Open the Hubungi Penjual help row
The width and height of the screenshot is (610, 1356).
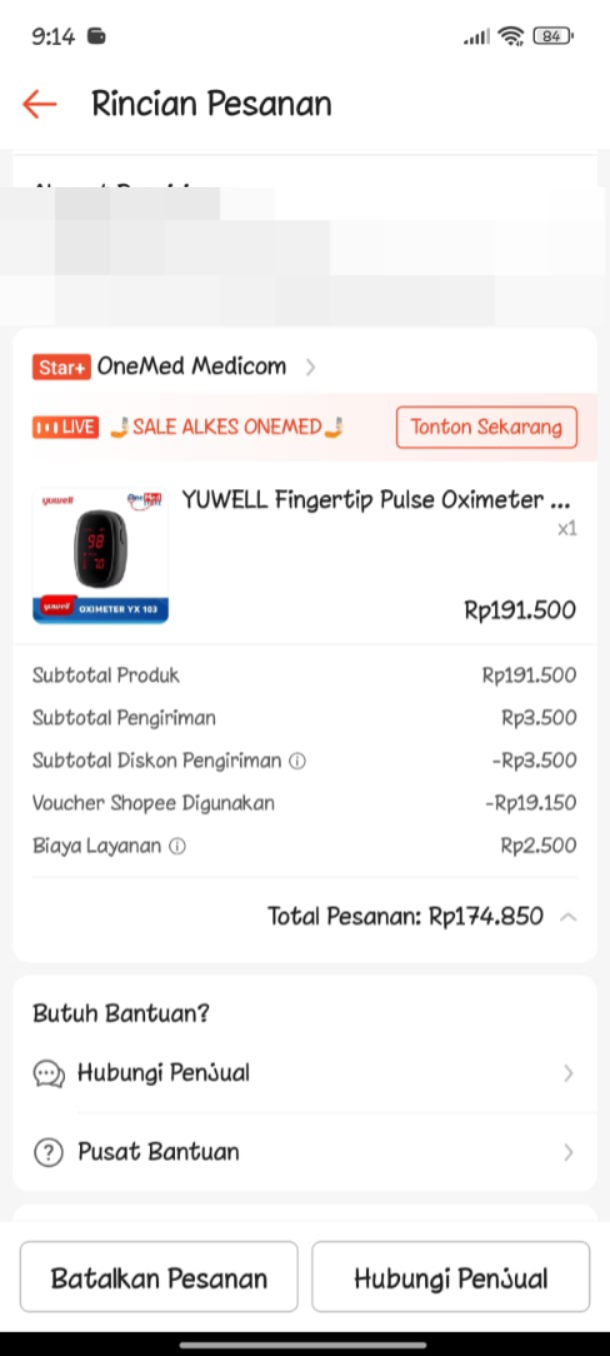point(304,1073)
